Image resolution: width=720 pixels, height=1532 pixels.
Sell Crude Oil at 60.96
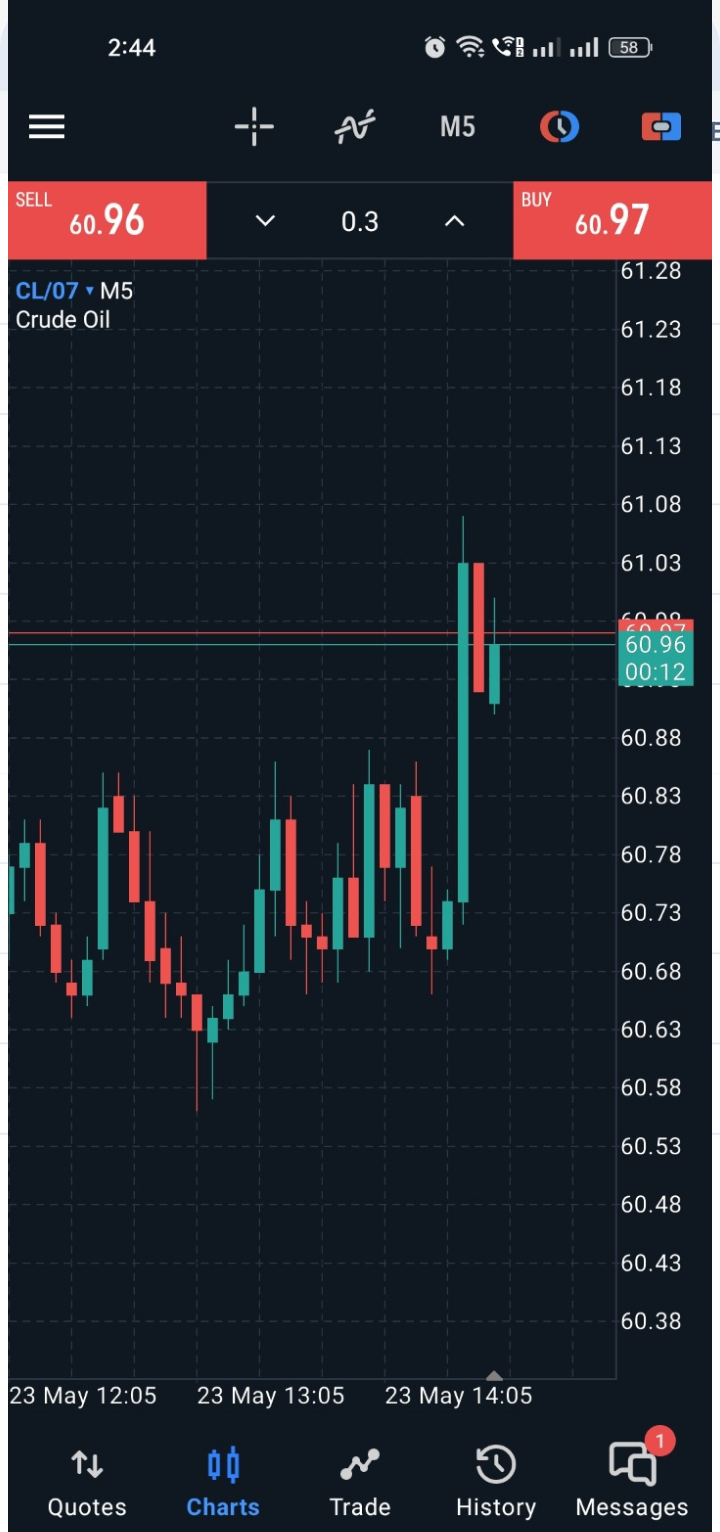(107, 220)
